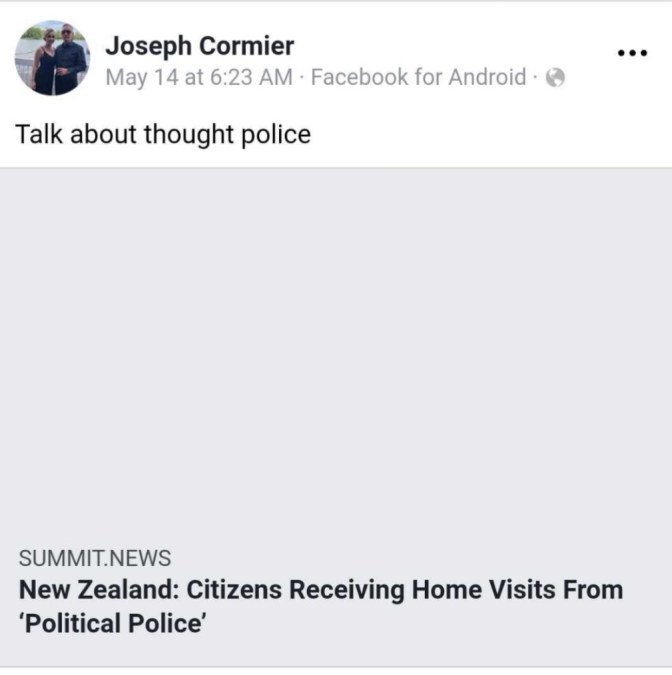Image resolution: width=672 pixels, height=675 pixels.
Task: Open Joseph Cormier's profile from his name
Action: pyautogui.click(x=200, y=46)
